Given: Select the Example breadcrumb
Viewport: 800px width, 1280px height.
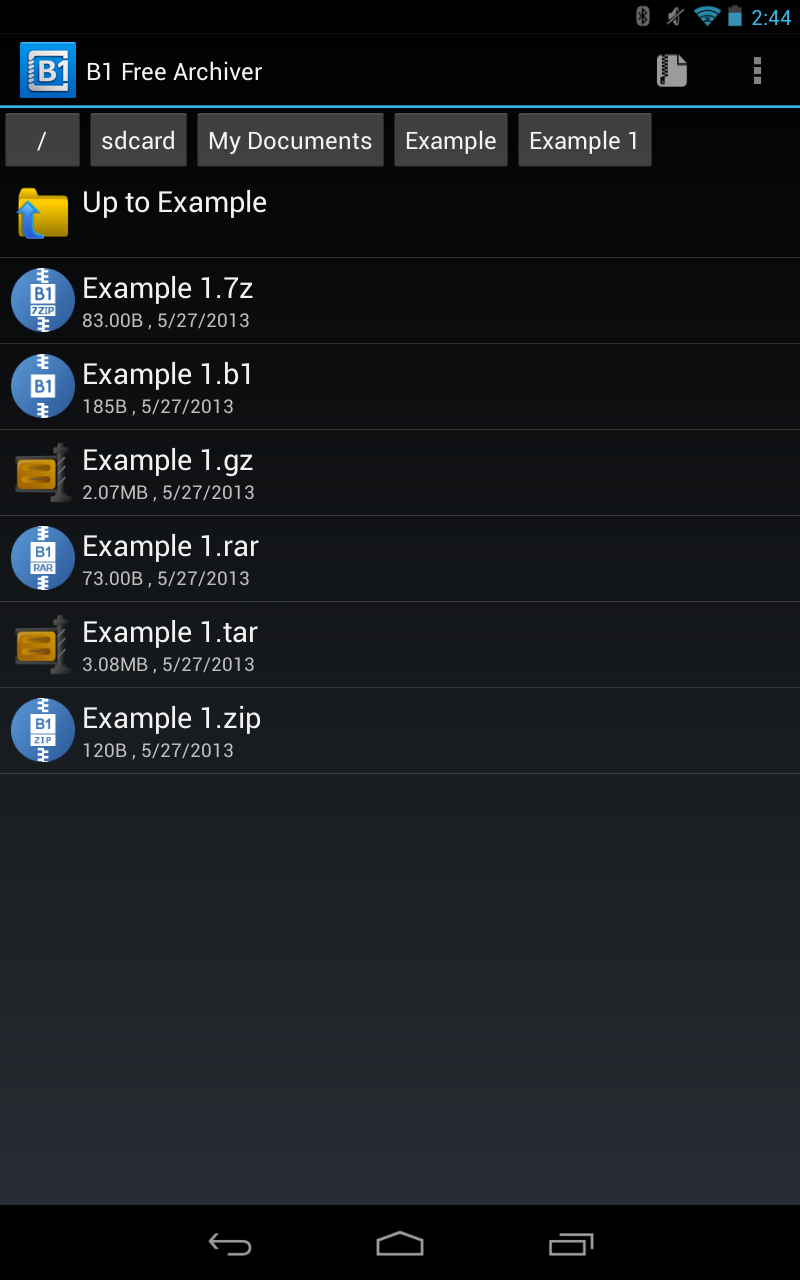Looking at the screenshot, I should 451,140.
